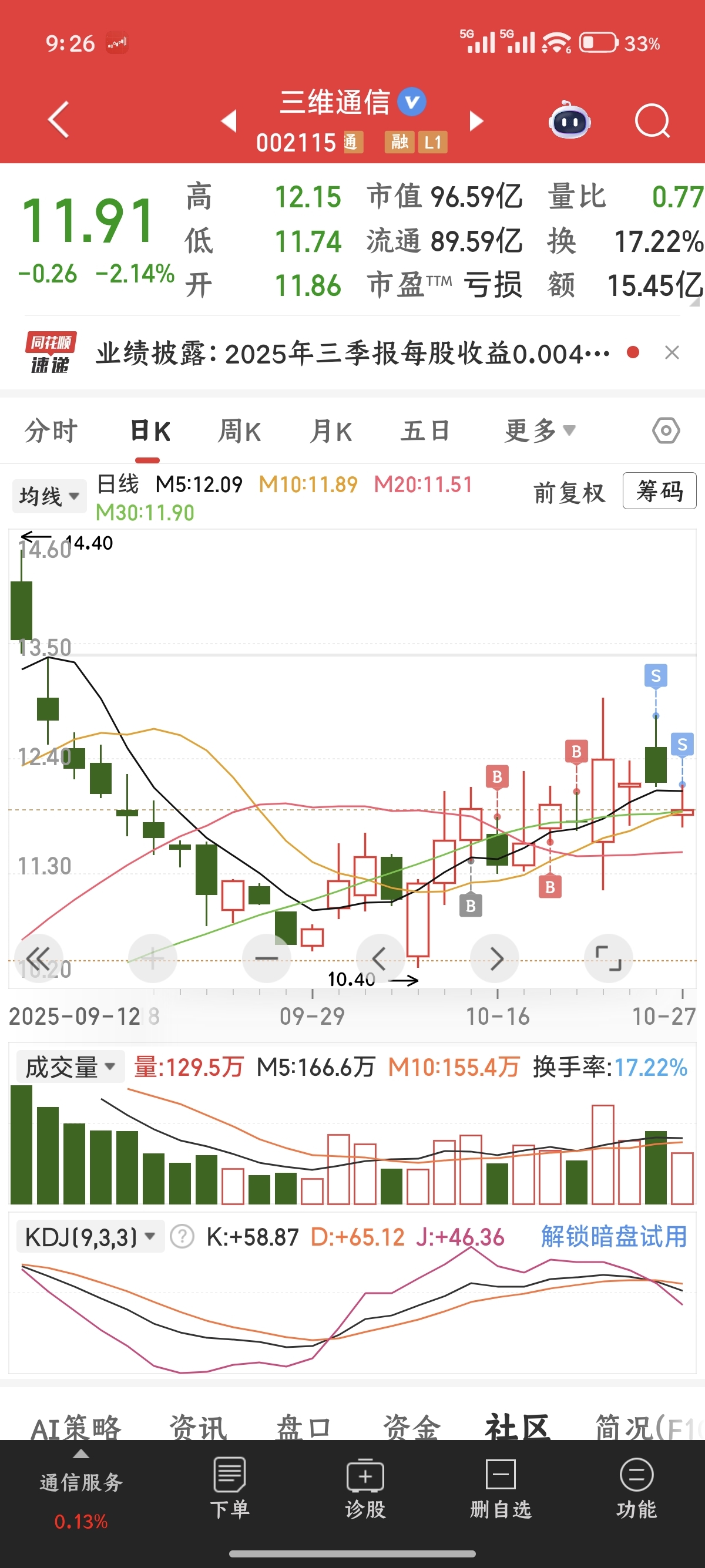Switch to the previous stock with left triangle
The image size is (705, 1568).
(229, 120)
